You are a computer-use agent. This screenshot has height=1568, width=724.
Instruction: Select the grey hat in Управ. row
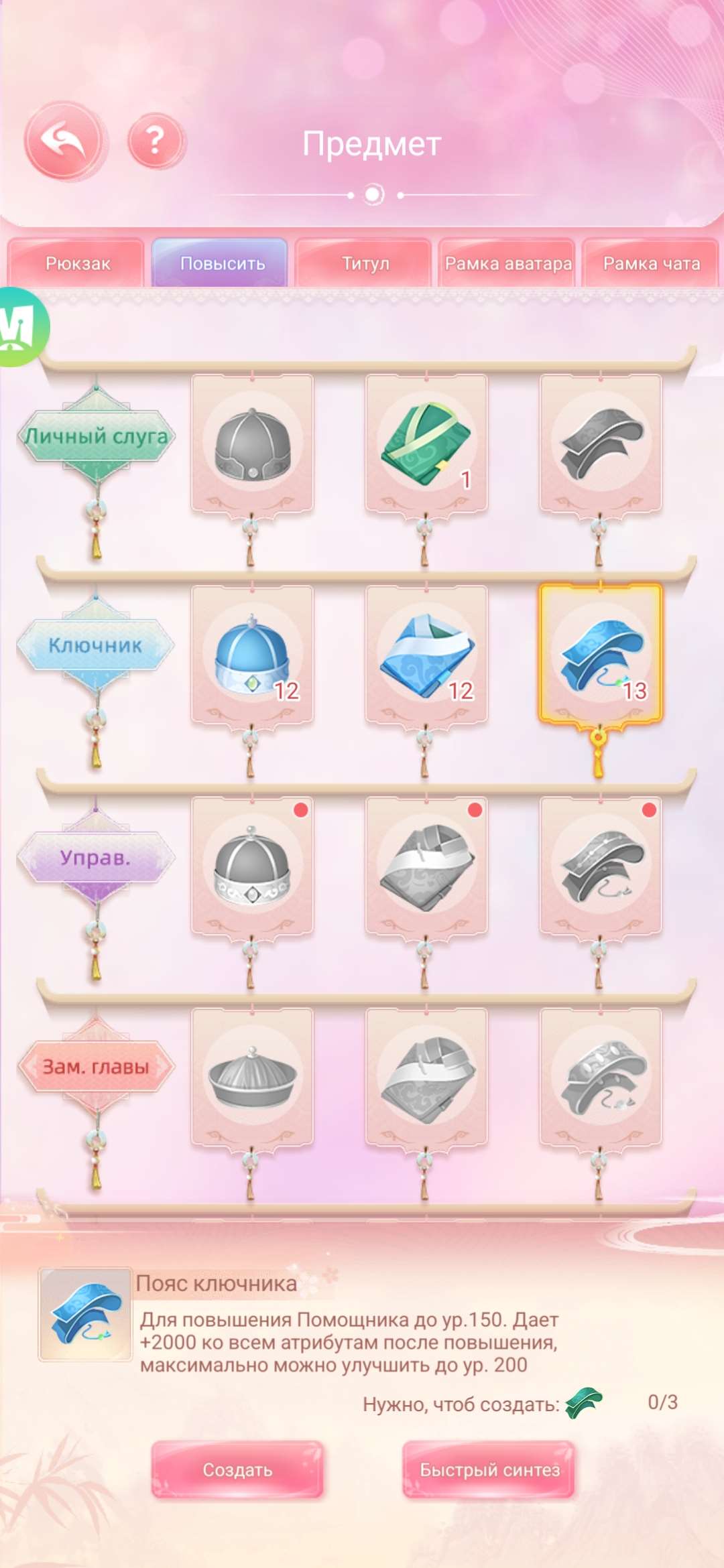click(x=252, y=866)
